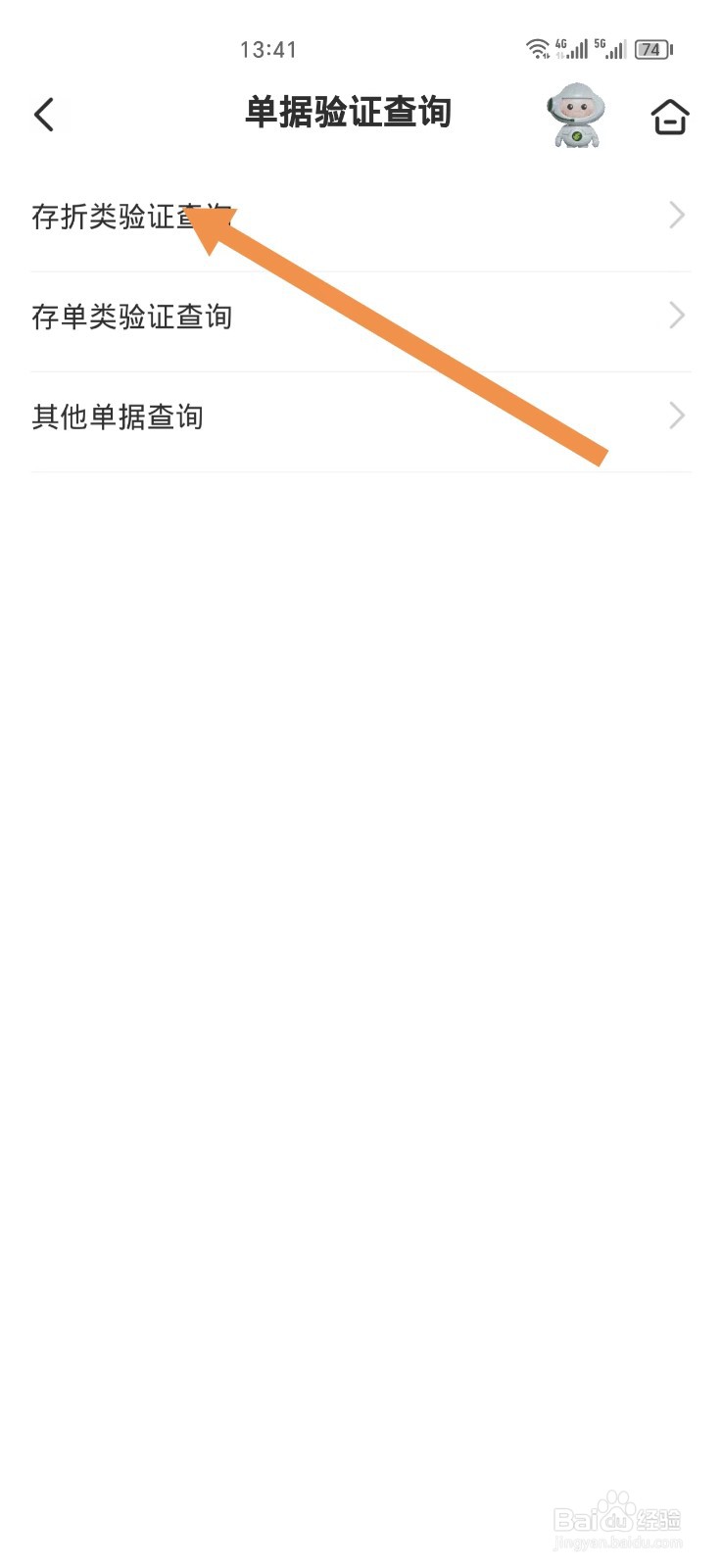The image size is (722, 1568).
Task: Tap the clock showing 13:41
Action: [270, 48]
